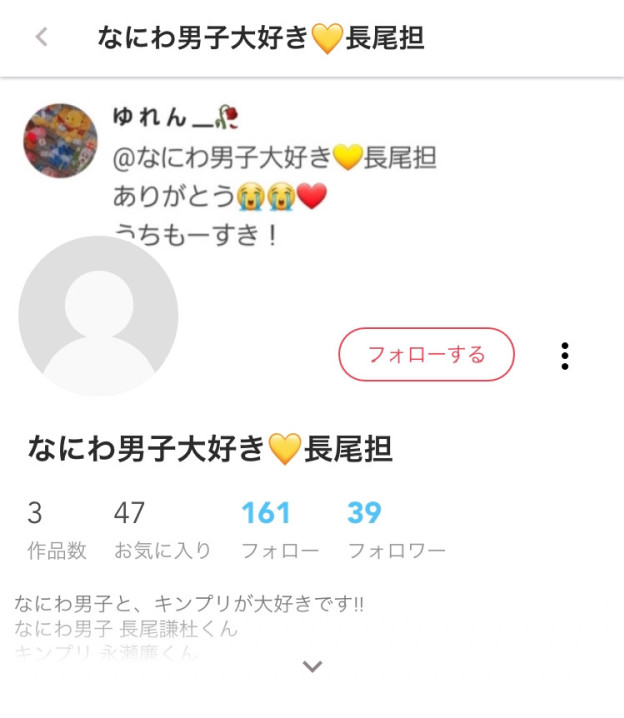This screenshot has width=624, height=718.
Task: Open the three-dot overflow menu
Action: (565, 356)
